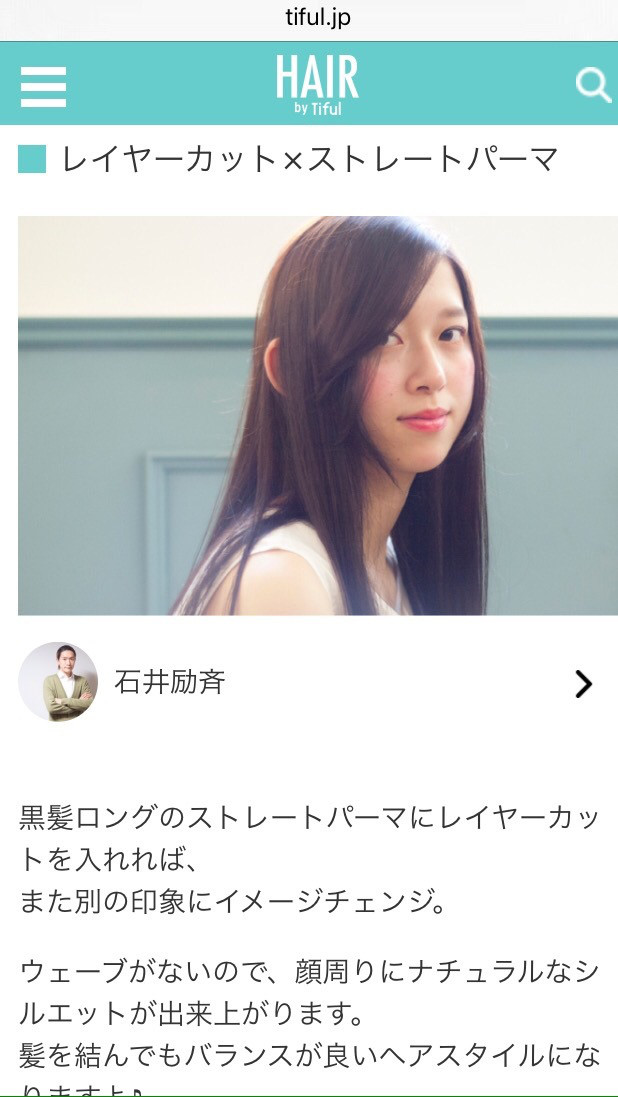Open the hamburger menu
This screenshot has height=1097, width=618.
43,87
